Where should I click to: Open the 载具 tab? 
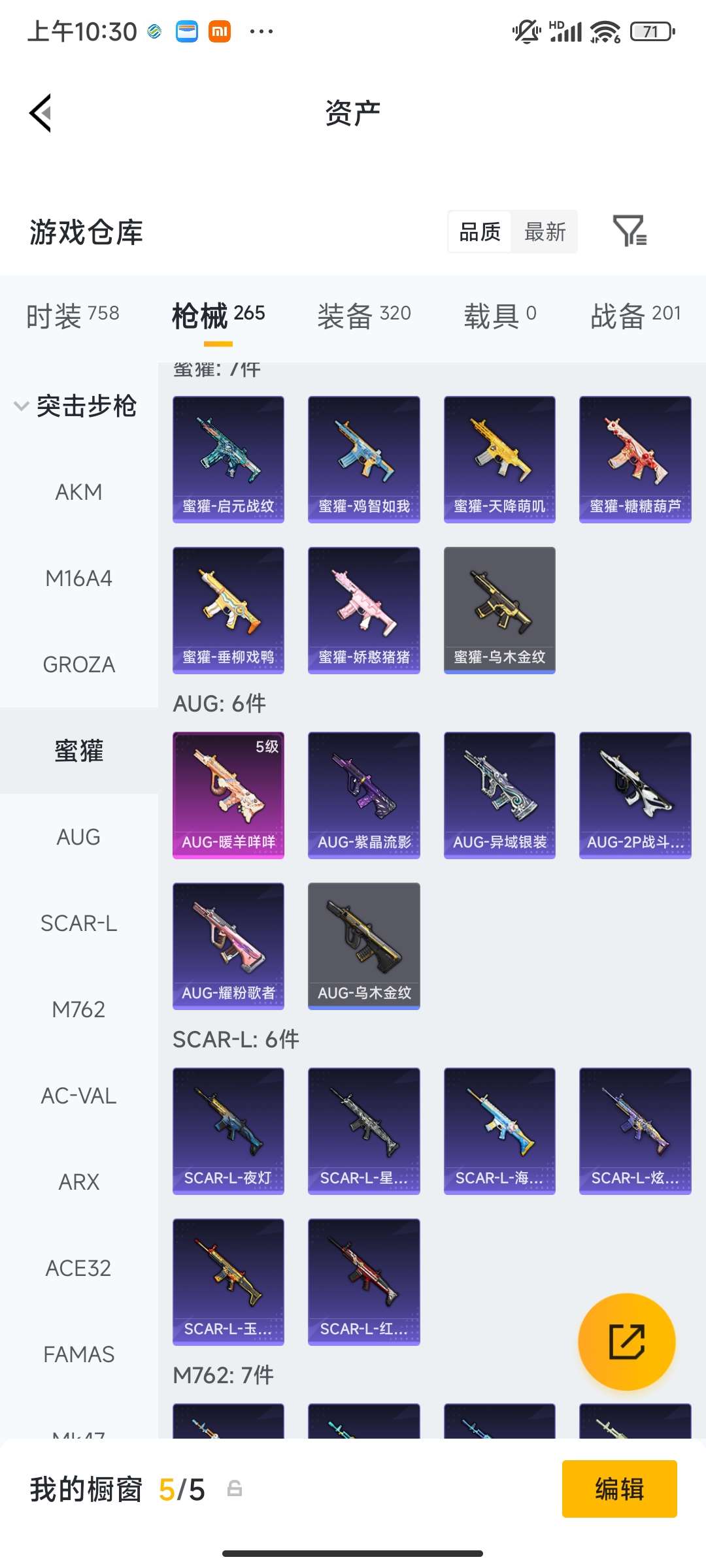tap(499, 316)
